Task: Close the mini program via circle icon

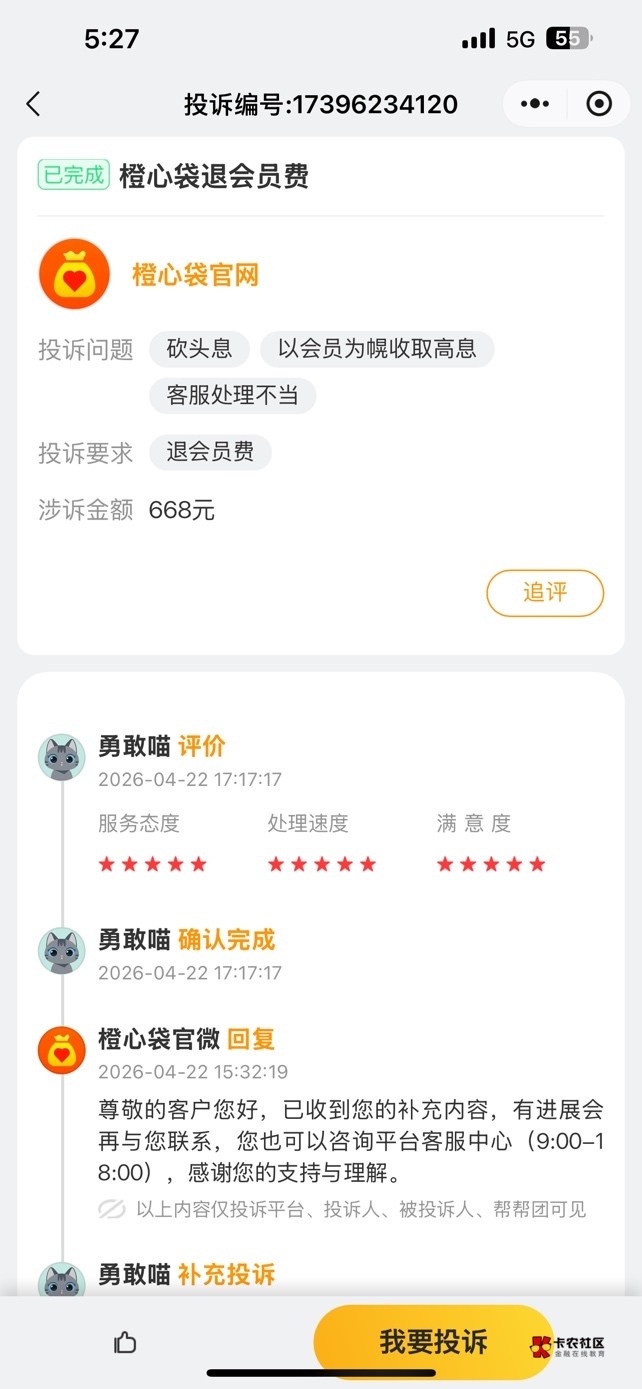Action: pos(598,104)
